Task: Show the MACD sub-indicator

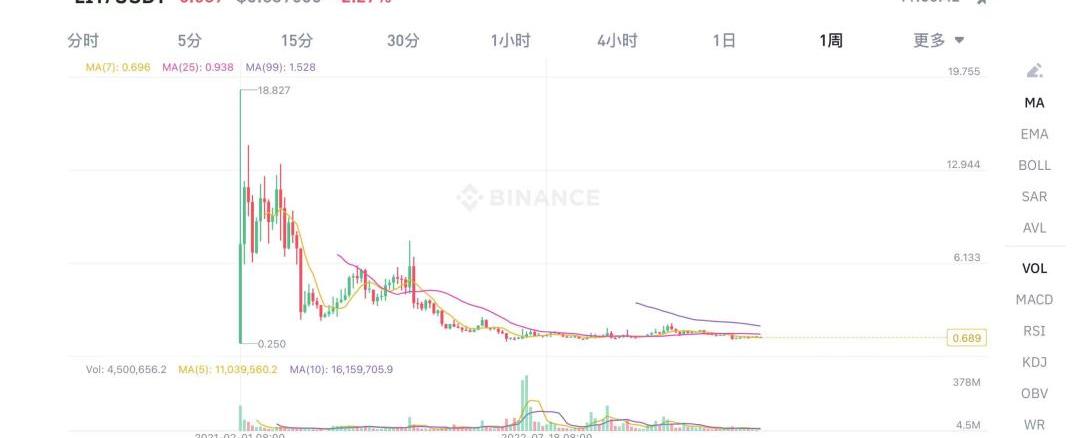Action: pos(1035,299)
